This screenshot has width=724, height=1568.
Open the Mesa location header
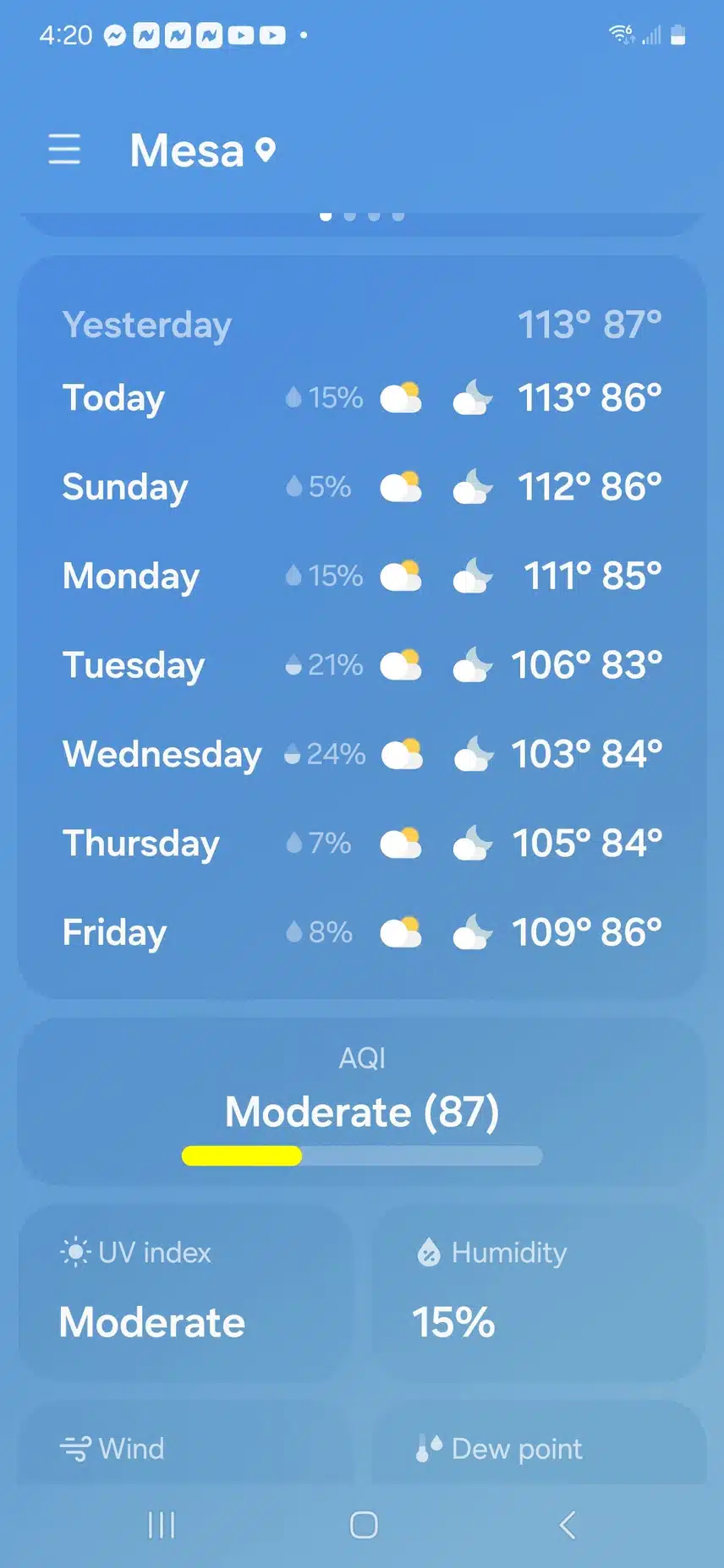tap(201, 150)
